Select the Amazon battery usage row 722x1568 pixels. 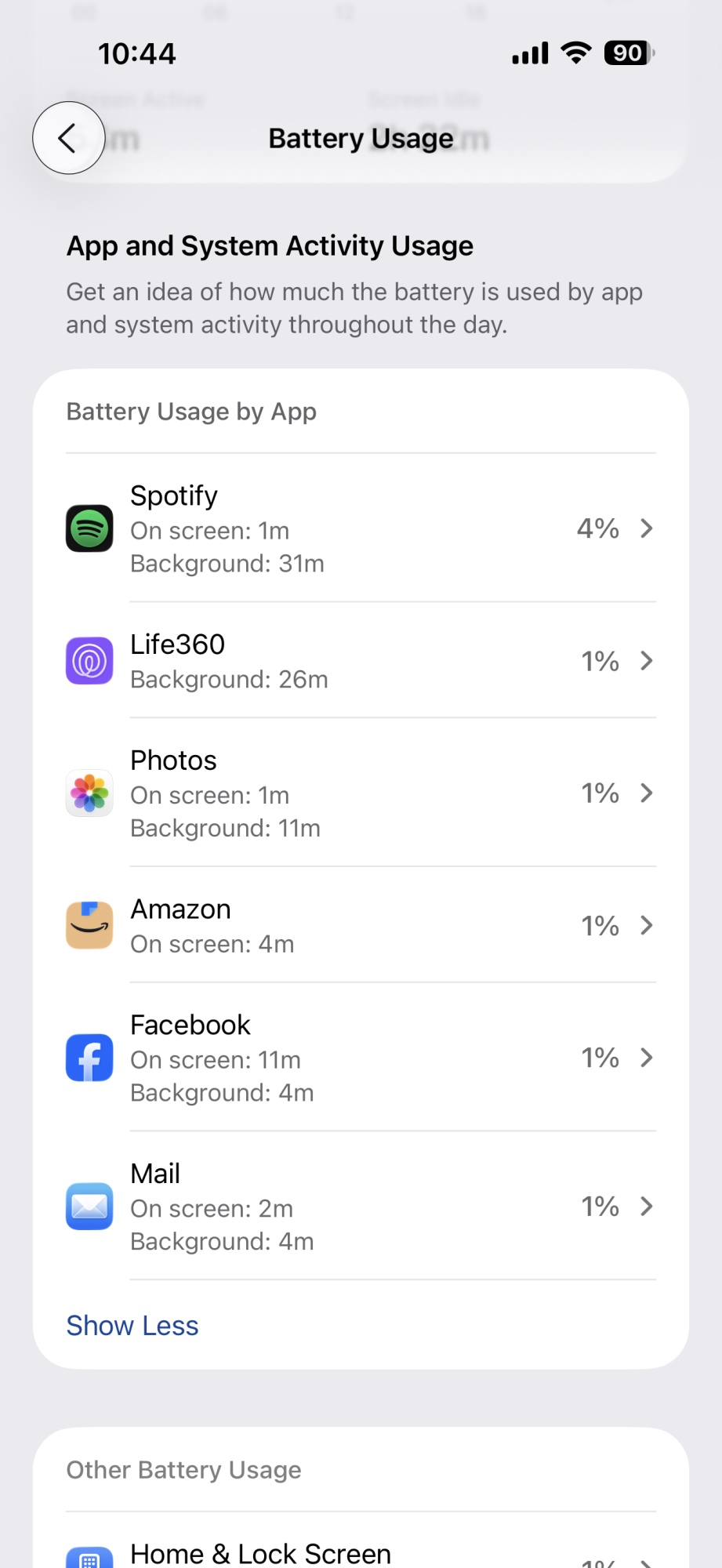point(361,925)
